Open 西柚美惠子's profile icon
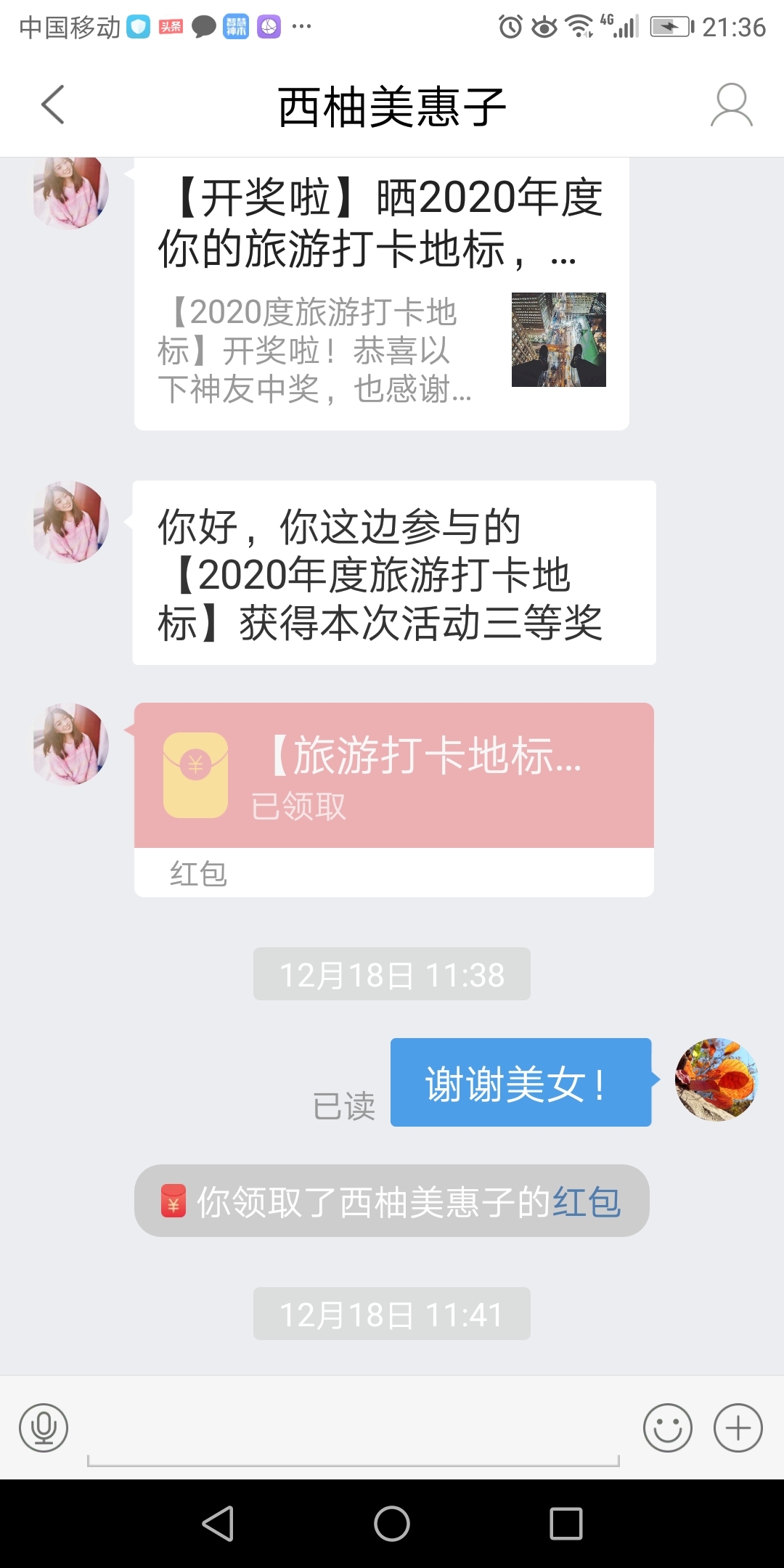This screenshot has height=1568, width=784. pos(731,105)
